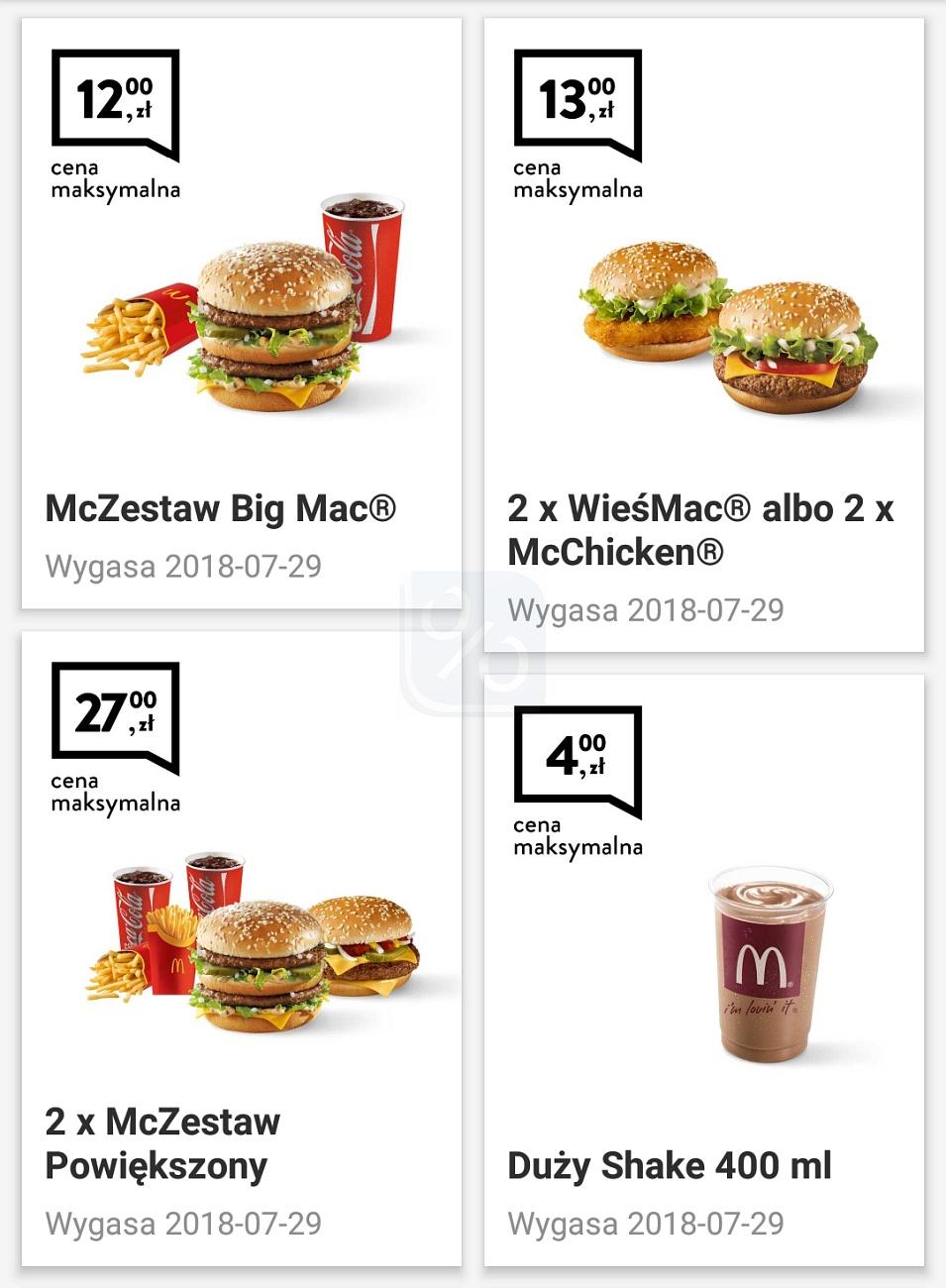Click the percent watermark icon in the center

473,639
